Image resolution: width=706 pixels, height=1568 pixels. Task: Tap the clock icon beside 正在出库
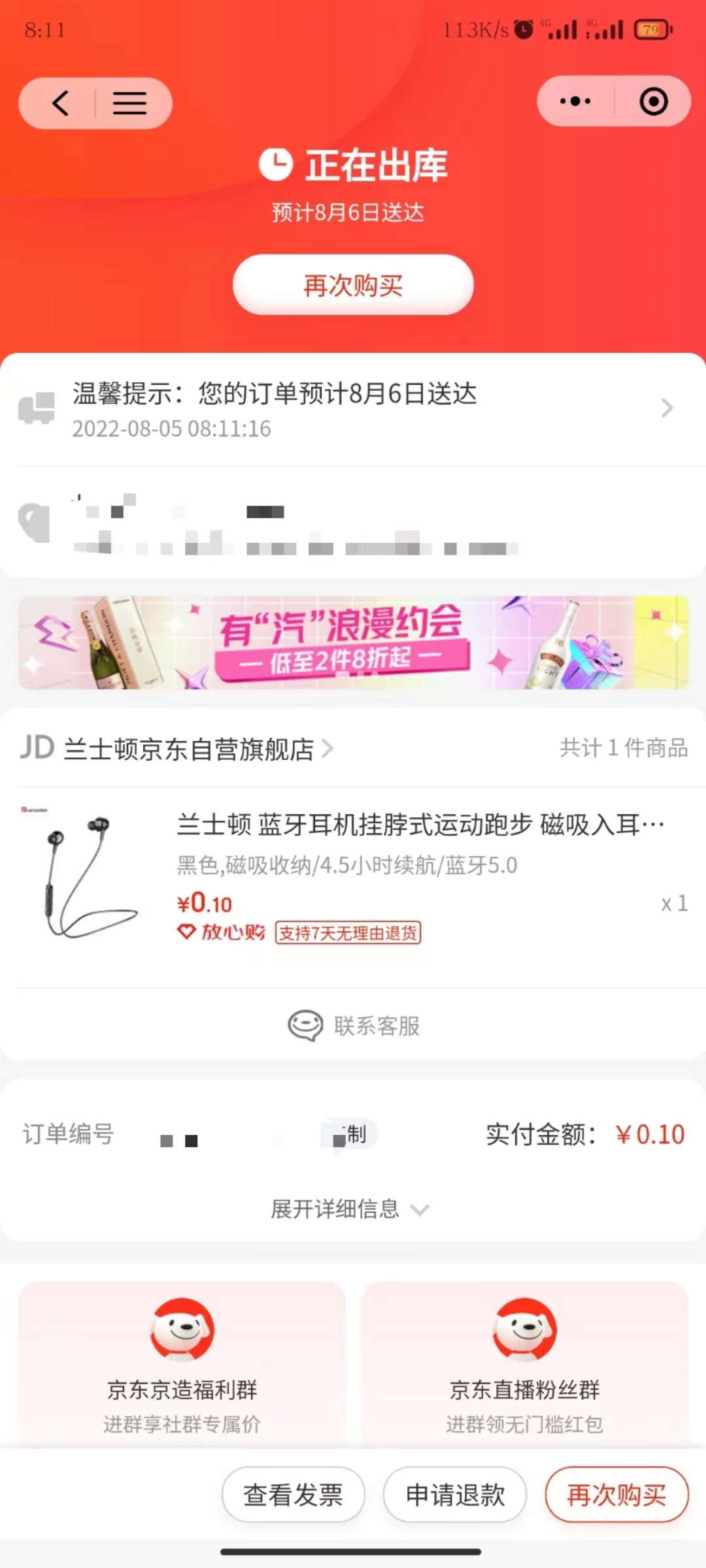[x=275, y=165]
